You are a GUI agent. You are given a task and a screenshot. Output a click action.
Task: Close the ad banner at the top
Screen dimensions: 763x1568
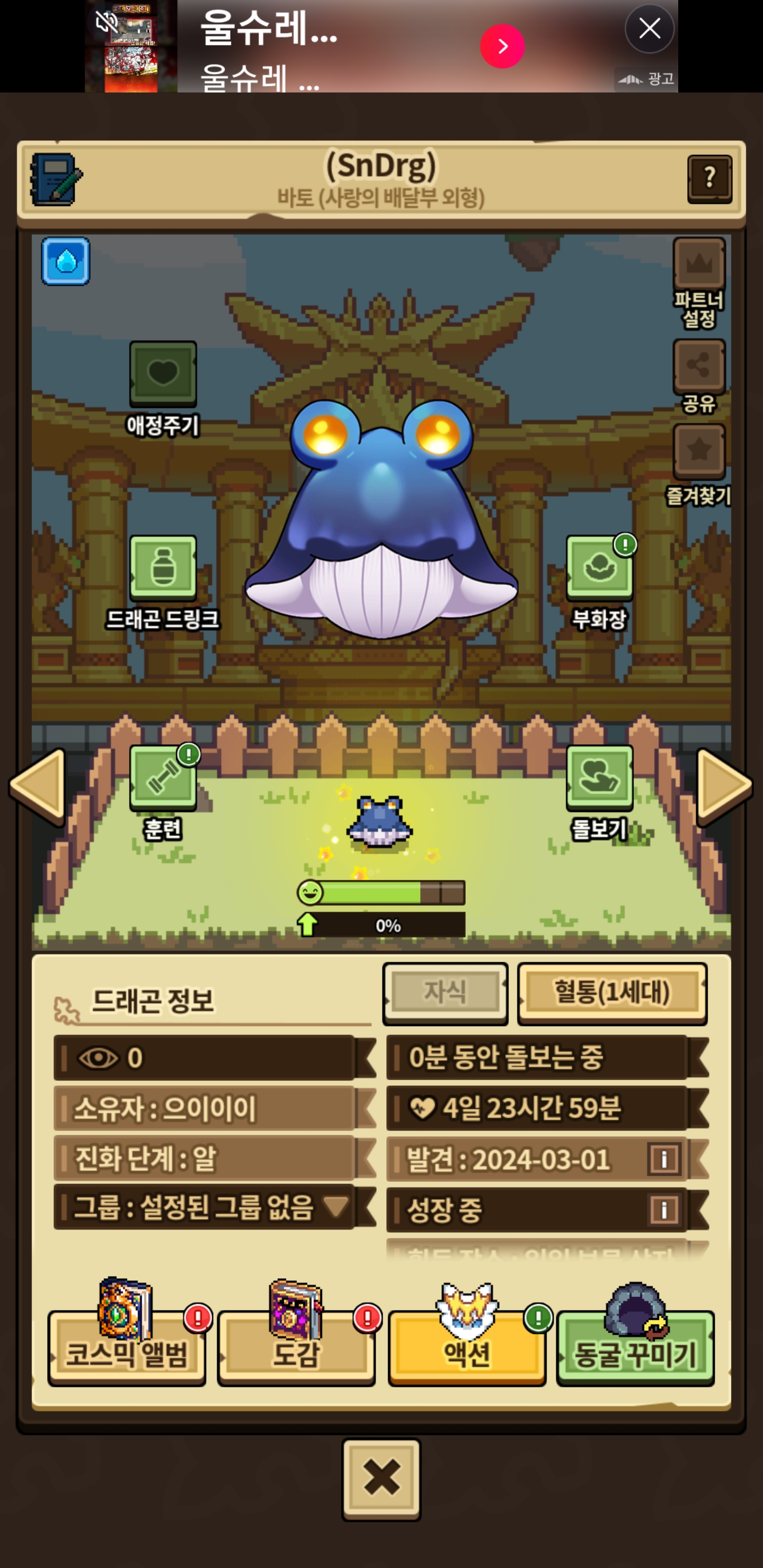tap(649, 29)
